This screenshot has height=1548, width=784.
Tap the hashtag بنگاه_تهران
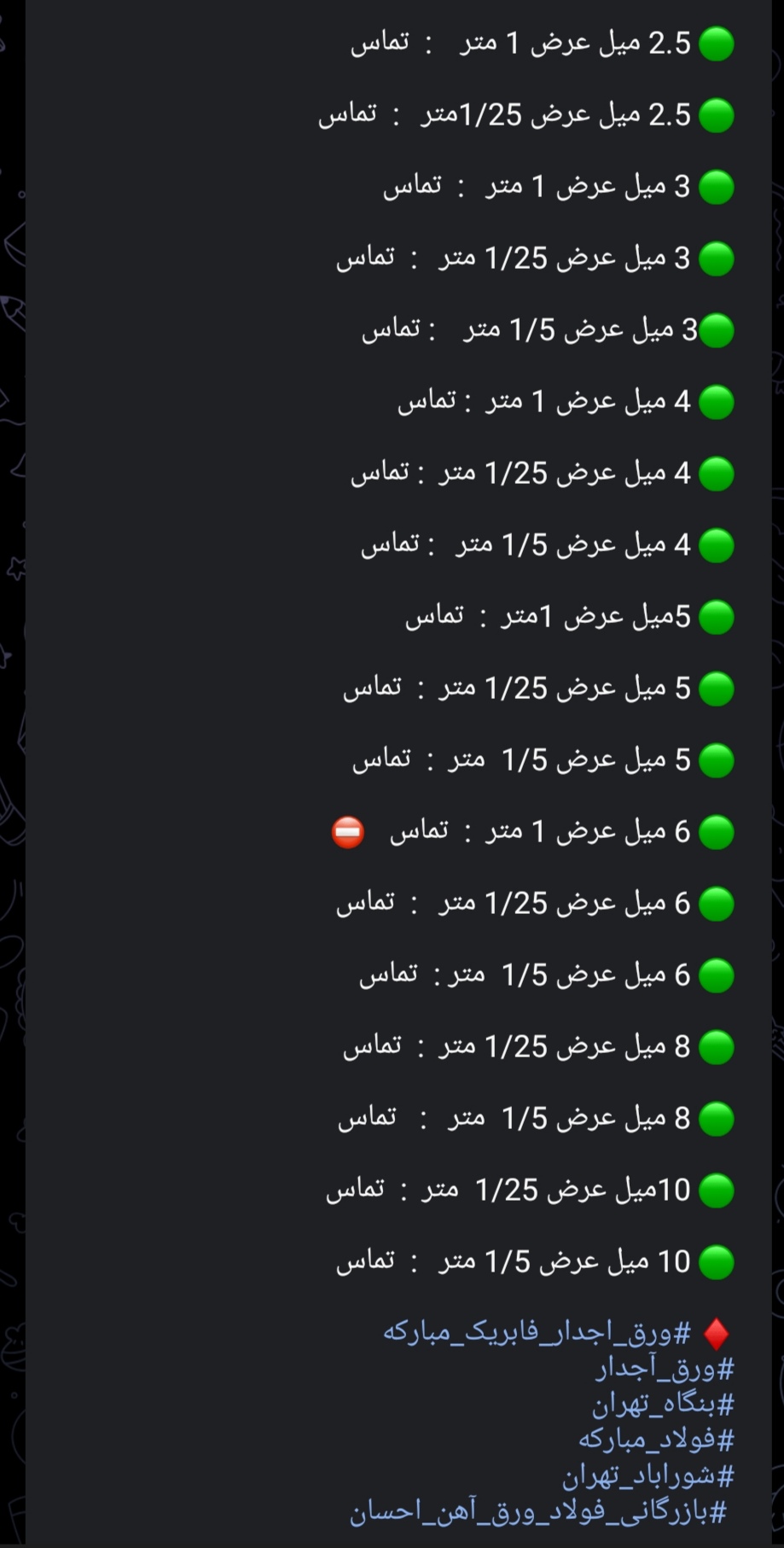(x=663, y=1404)
